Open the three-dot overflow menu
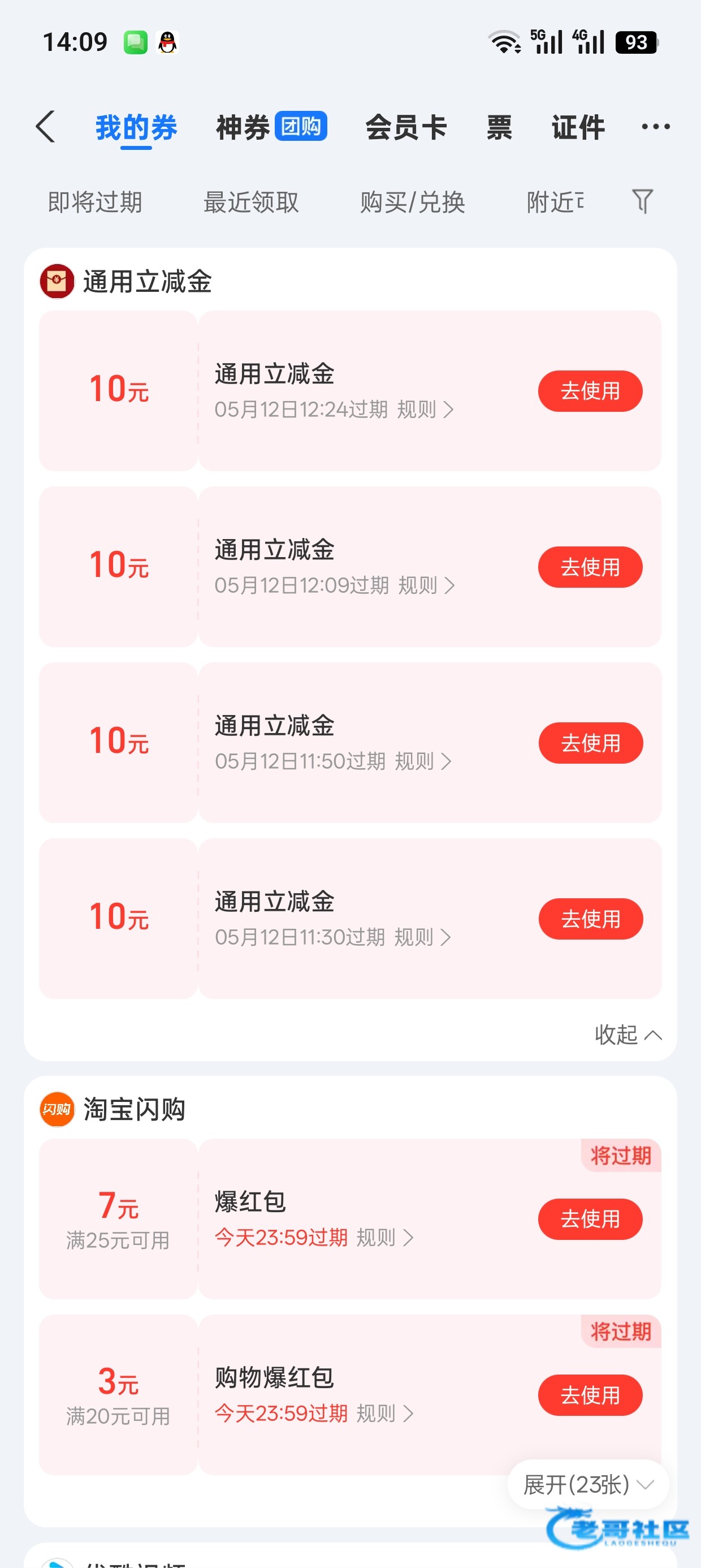The image size is (701, 1568). 656,127
